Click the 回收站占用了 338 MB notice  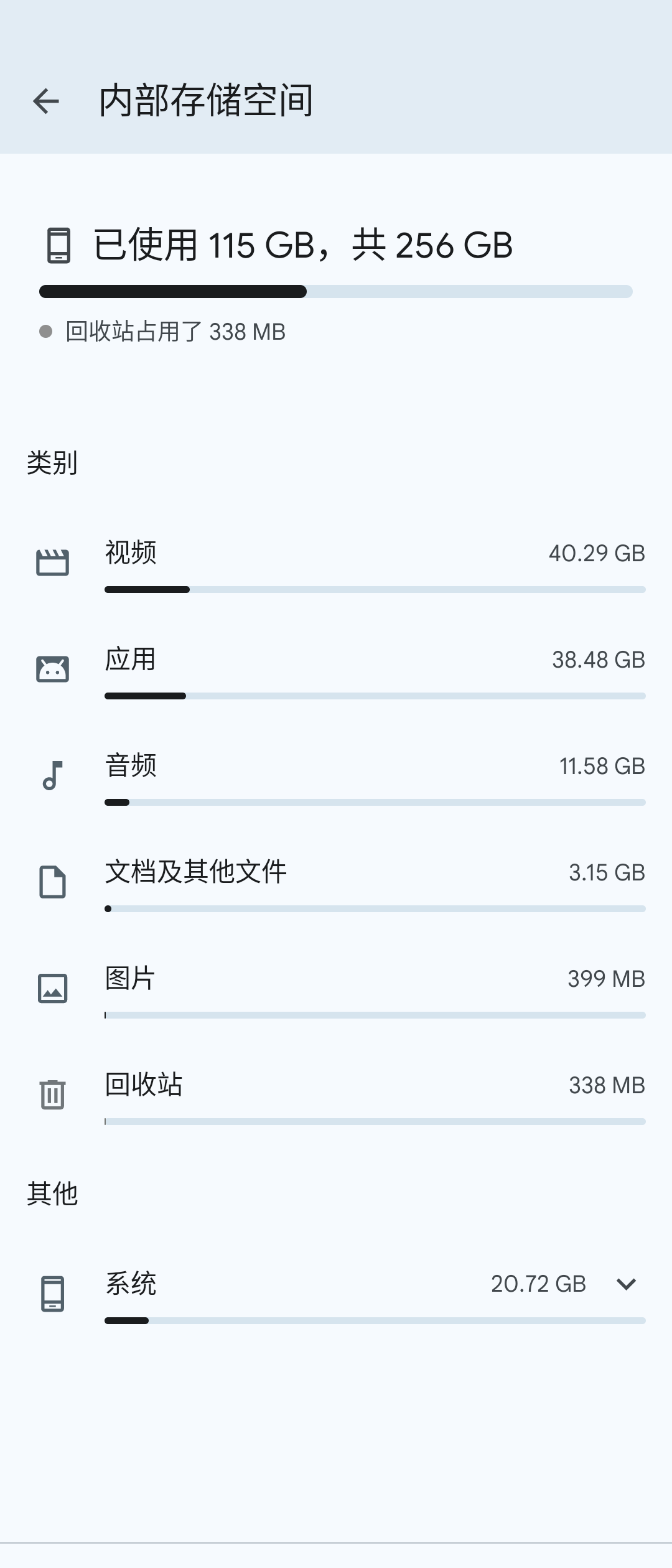click(174, 332)
